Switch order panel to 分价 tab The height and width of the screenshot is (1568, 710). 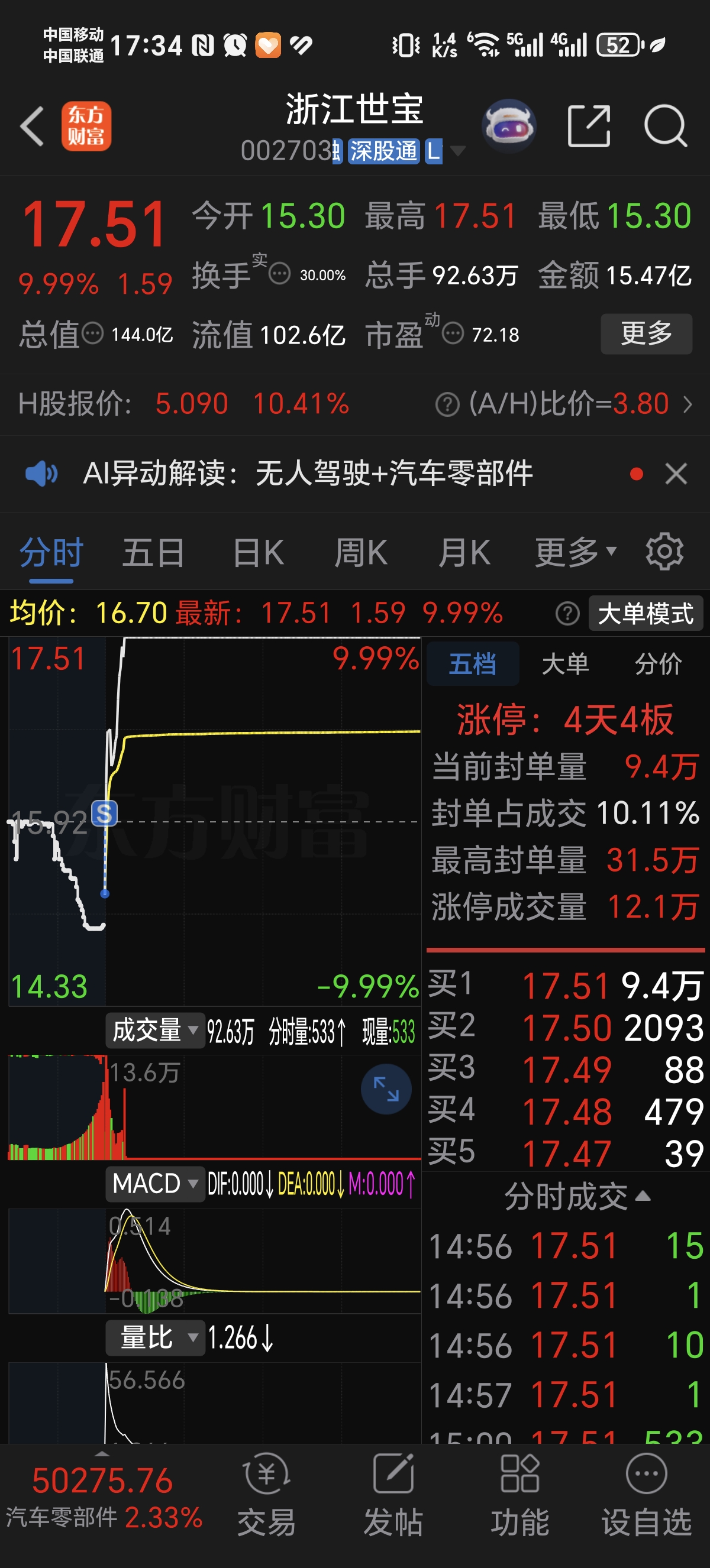[x=657, y=663]
